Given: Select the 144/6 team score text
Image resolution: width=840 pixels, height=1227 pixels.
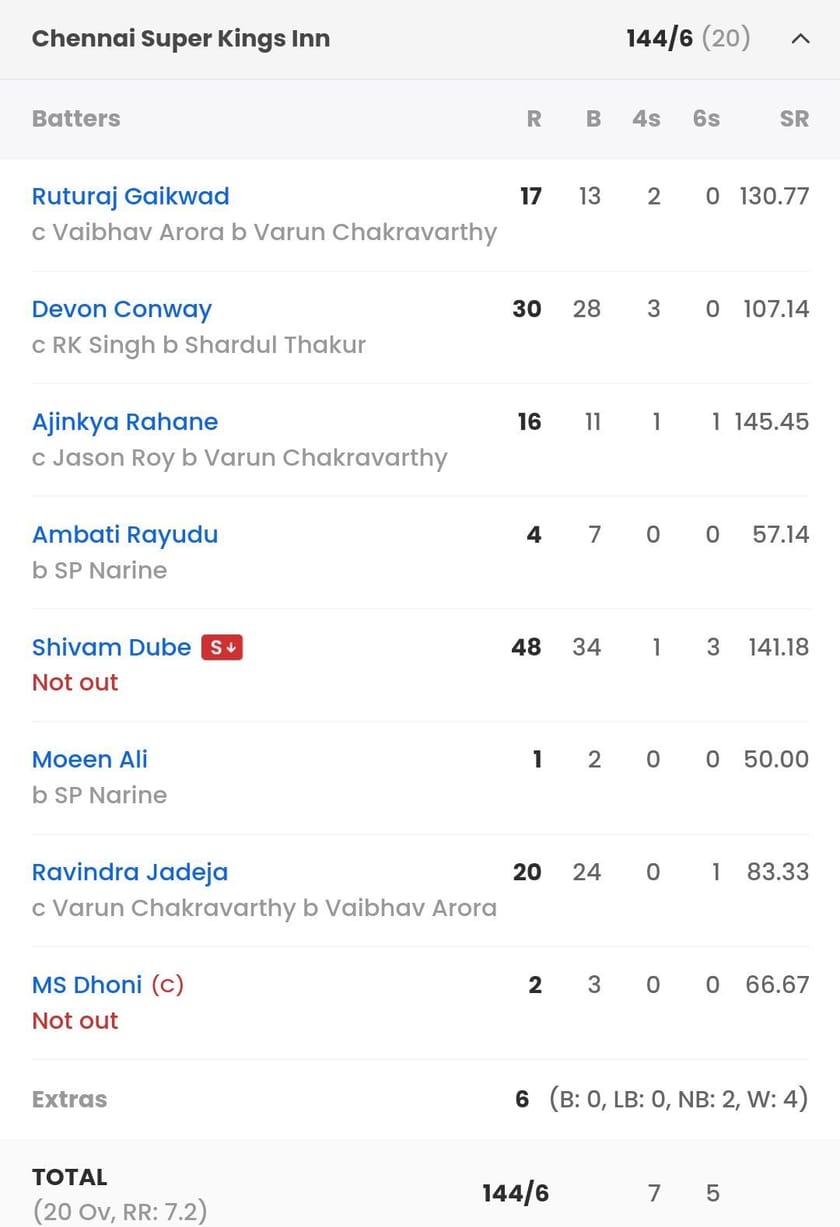Looking at the screenshot, I should 658,38.
